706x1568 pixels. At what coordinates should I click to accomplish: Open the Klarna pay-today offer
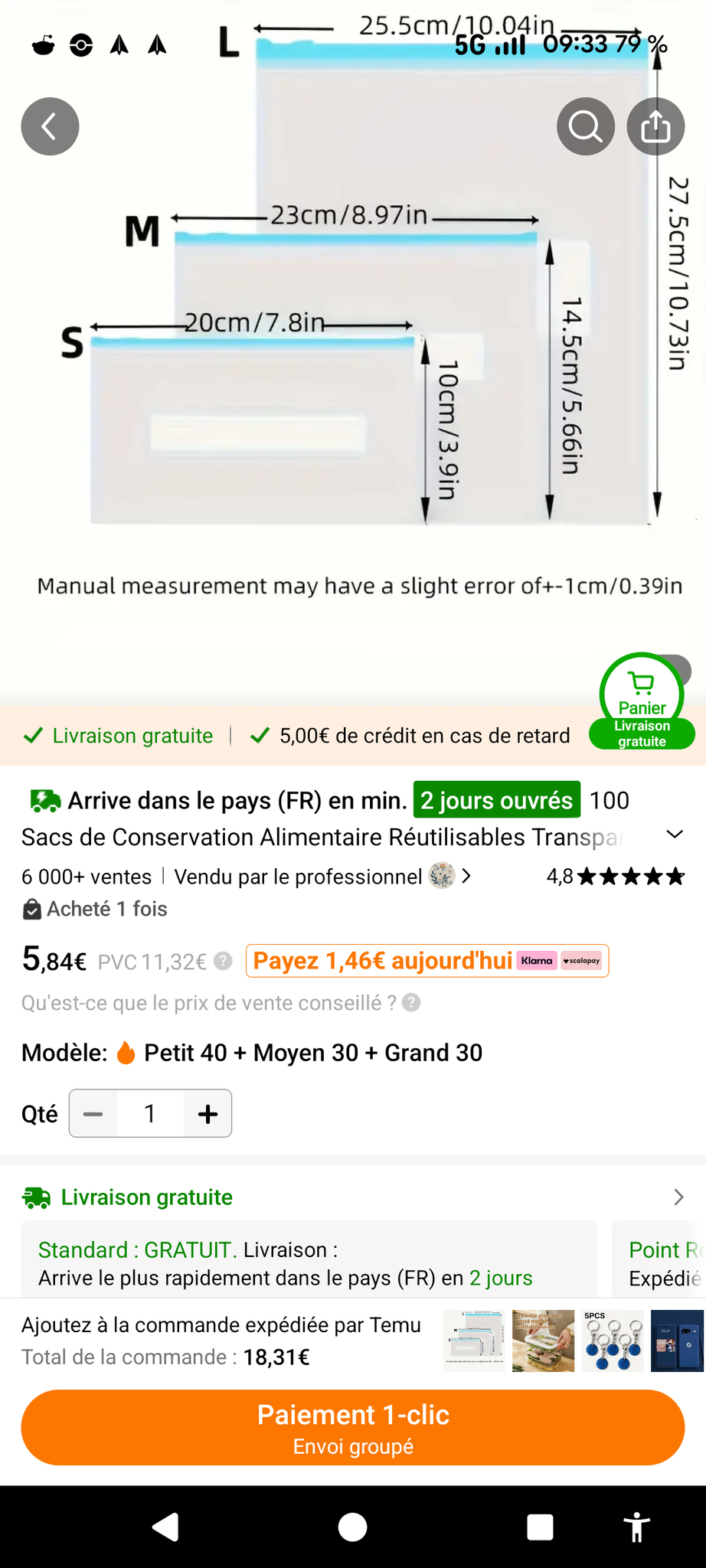point(427,961)
